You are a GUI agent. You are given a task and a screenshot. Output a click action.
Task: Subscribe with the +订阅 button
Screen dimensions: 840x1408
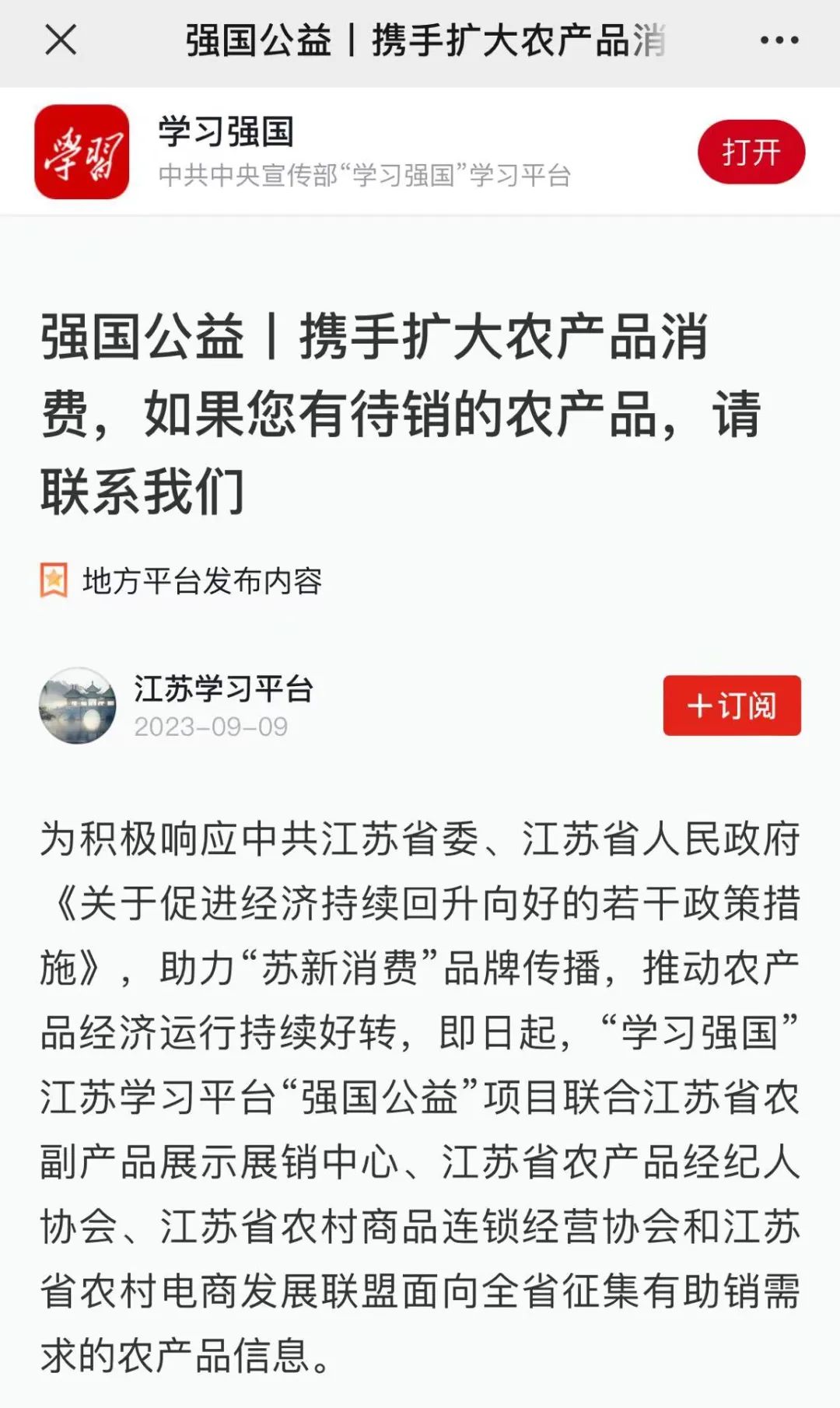(731, 706)
